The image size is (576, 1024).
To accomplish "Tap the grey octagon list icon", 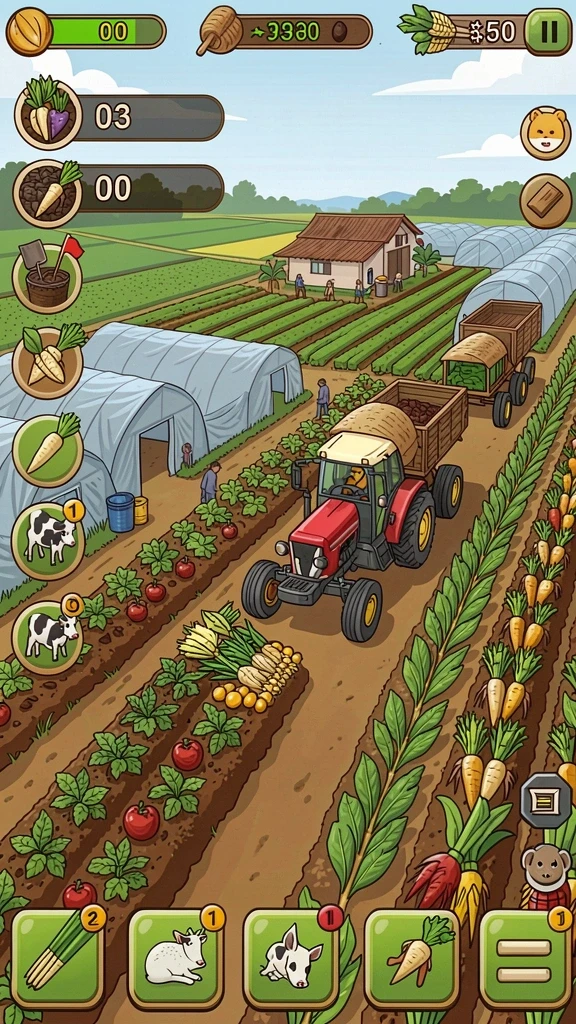I will click(546, 801).
